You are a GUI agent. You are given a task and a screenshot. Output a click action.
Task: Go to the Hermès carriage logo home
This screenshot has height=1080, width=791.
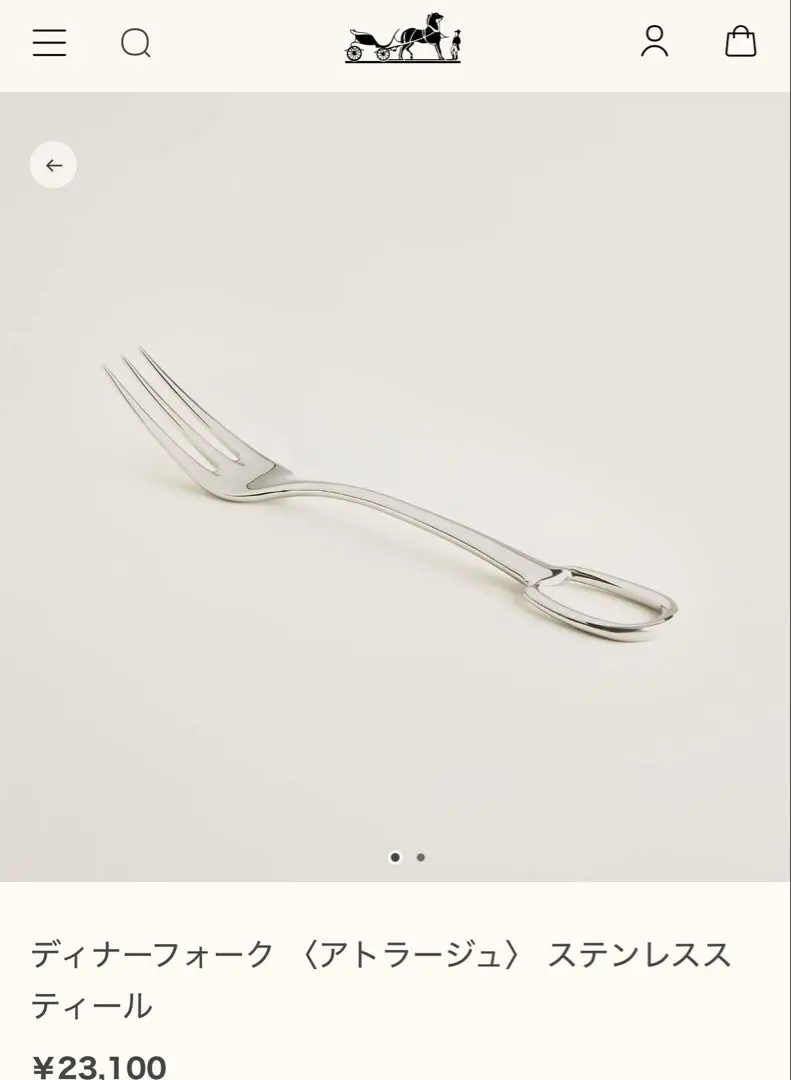pos(403,39)
